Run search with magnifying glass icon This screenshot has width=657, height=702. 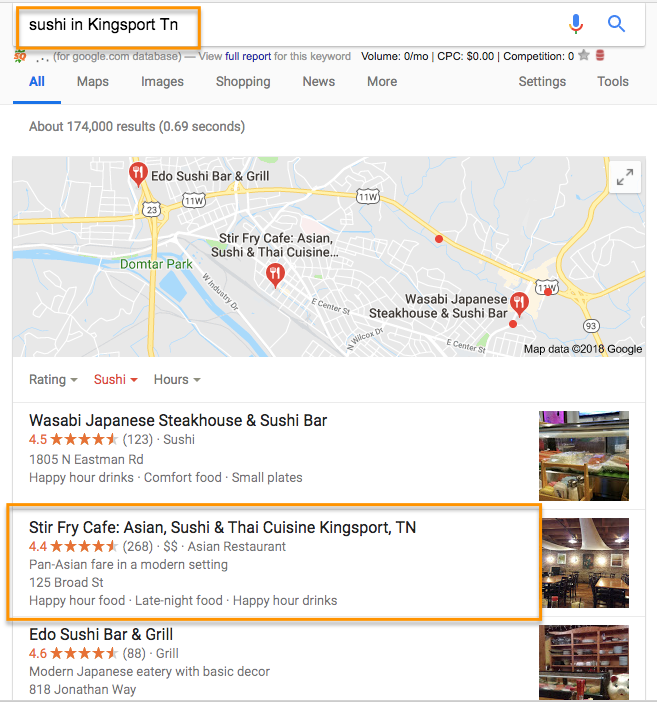pos(616,24)
